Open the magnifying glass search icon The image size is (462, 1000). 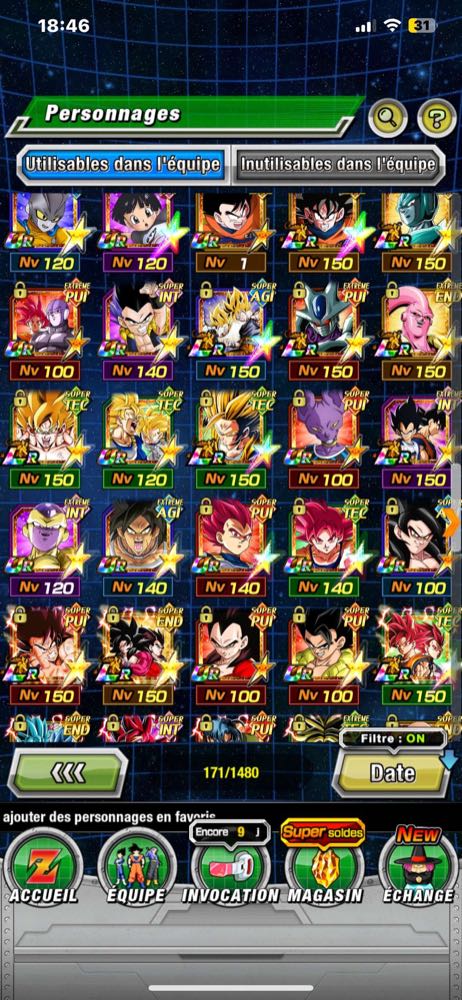pos(387,117)
